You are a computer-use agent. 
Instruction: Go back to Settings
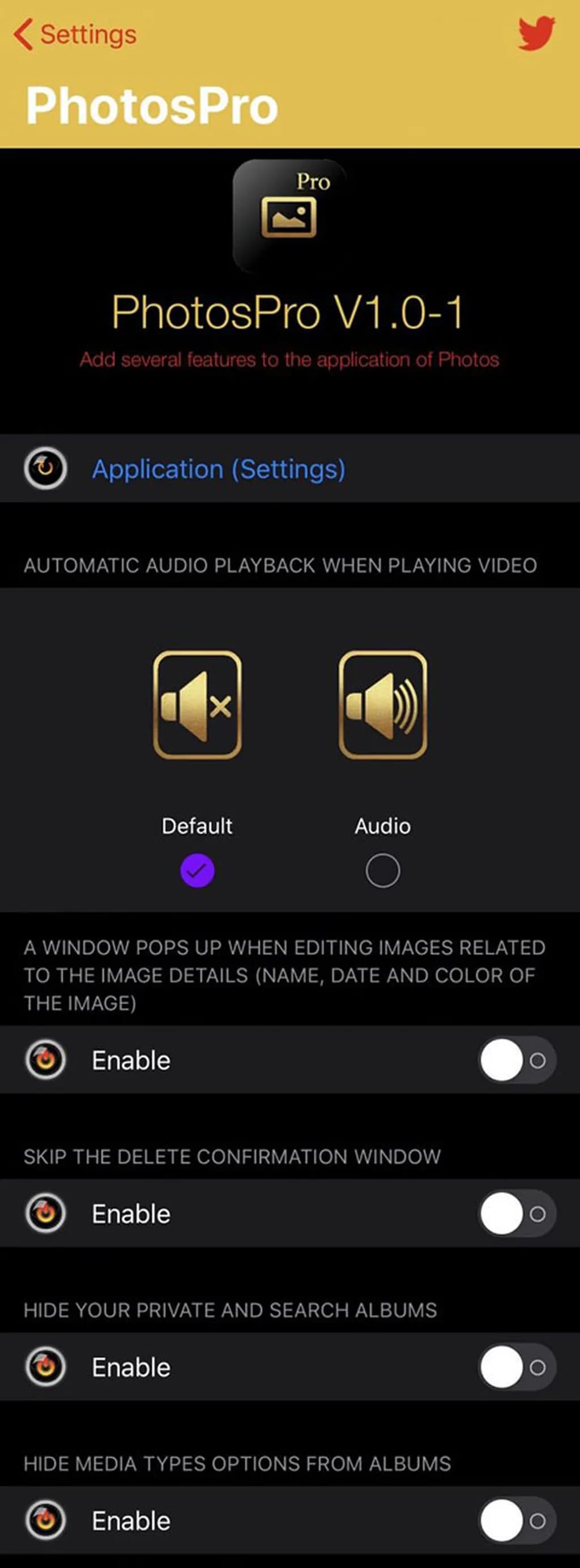[75, 34]
